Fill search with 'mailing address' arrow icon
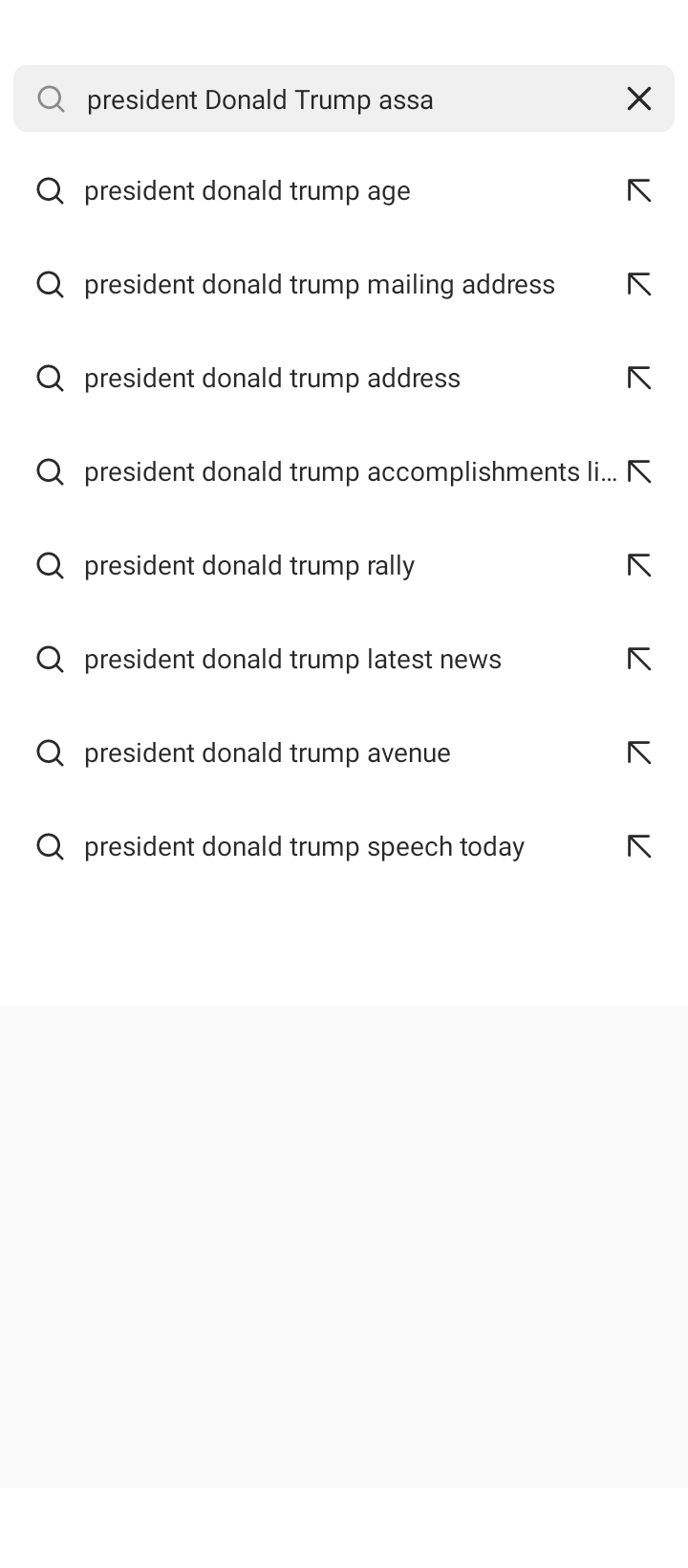Screen dimensions: 688x1568 click(x=638, y=285)
